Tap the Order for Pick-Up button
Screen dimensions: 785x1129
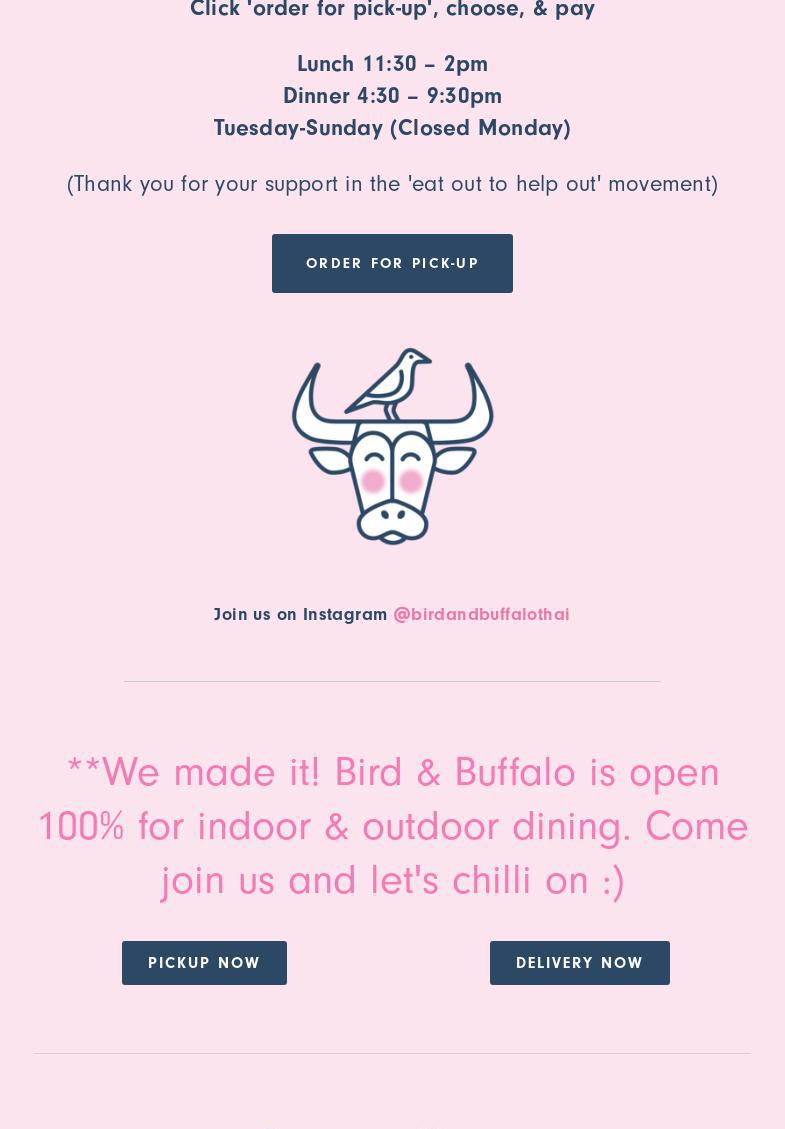(x=392, y=263)
